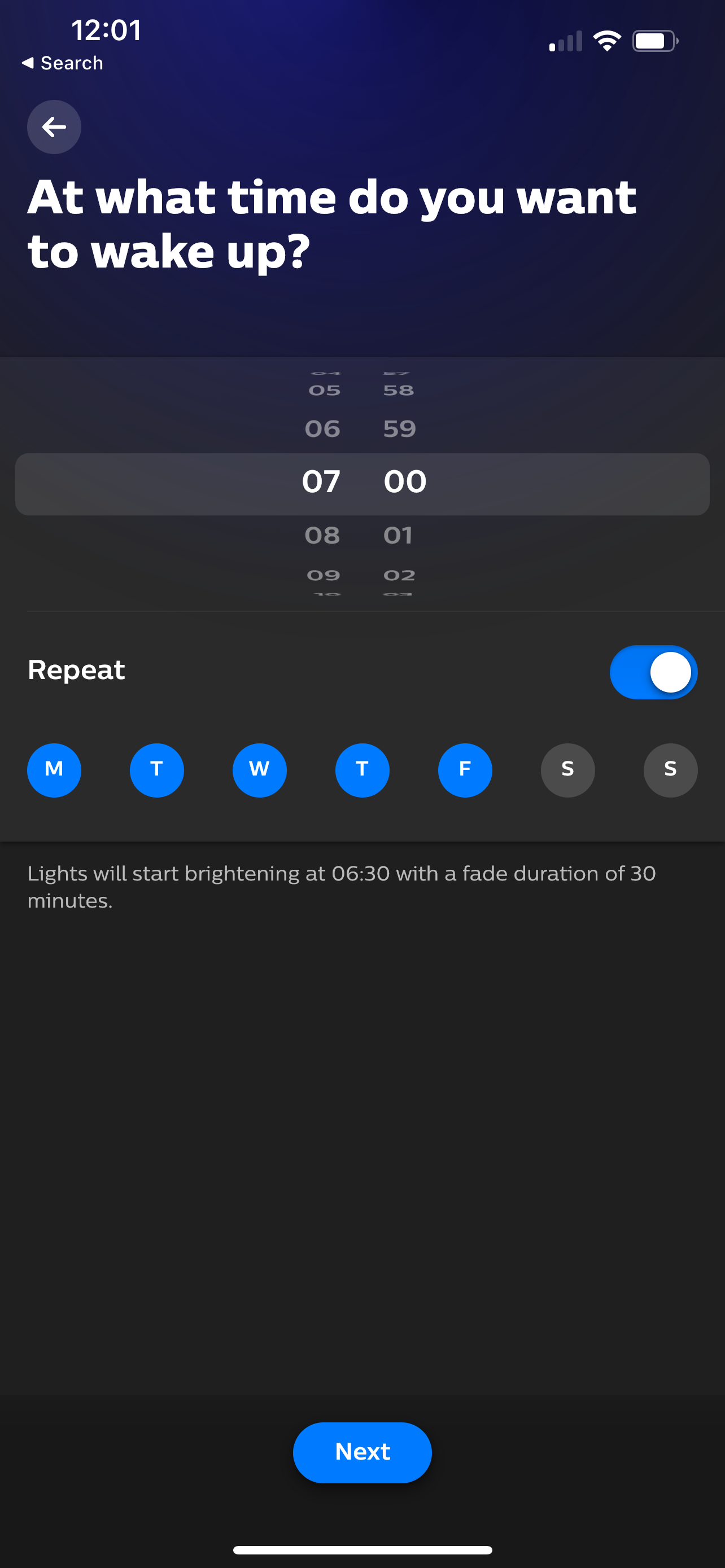
Task: Select hour 05 on the hour wheel
Action: coord(325,390)
